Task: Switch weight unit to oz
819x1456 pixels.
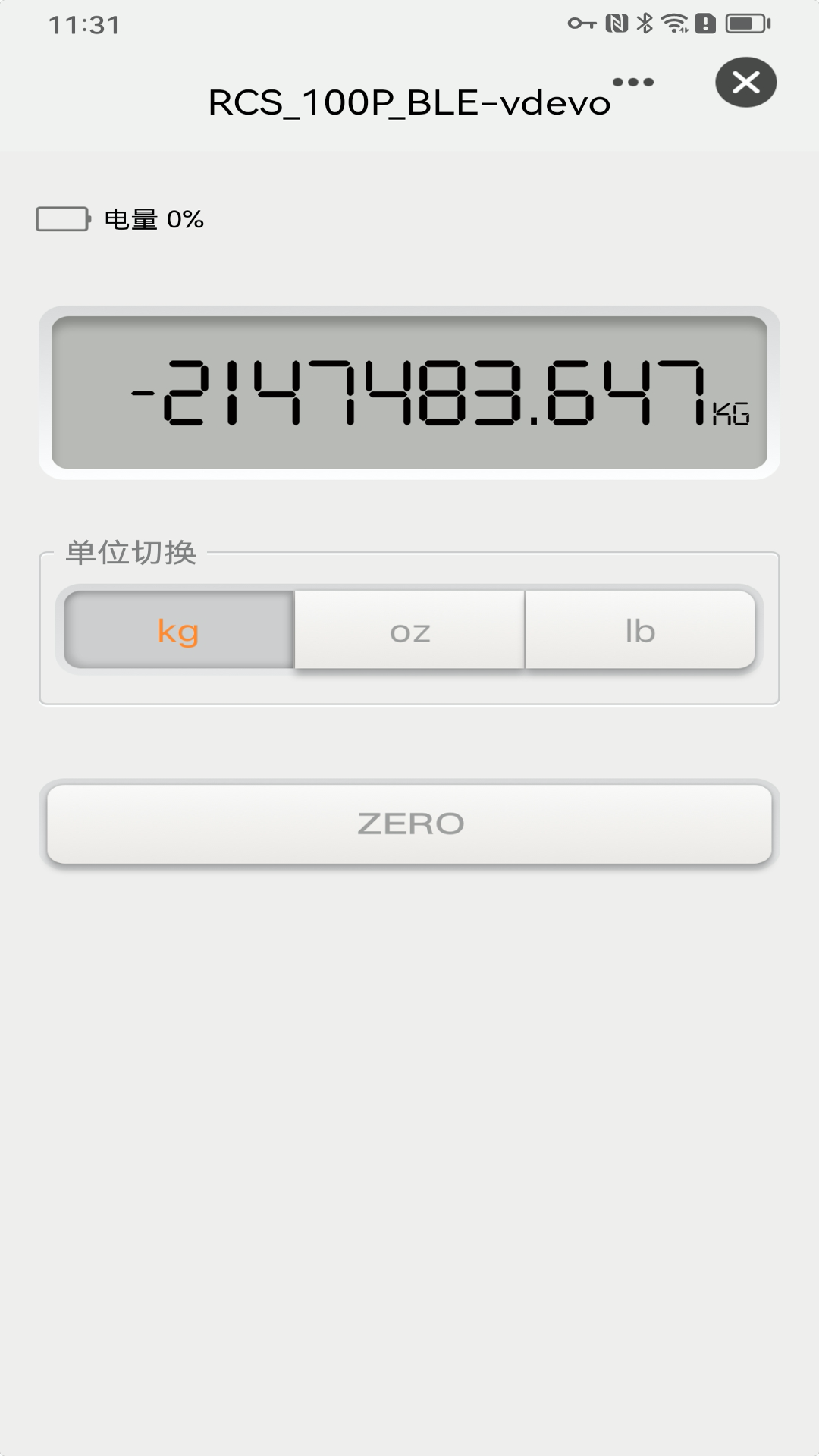Action: click(x=409, y=630)
